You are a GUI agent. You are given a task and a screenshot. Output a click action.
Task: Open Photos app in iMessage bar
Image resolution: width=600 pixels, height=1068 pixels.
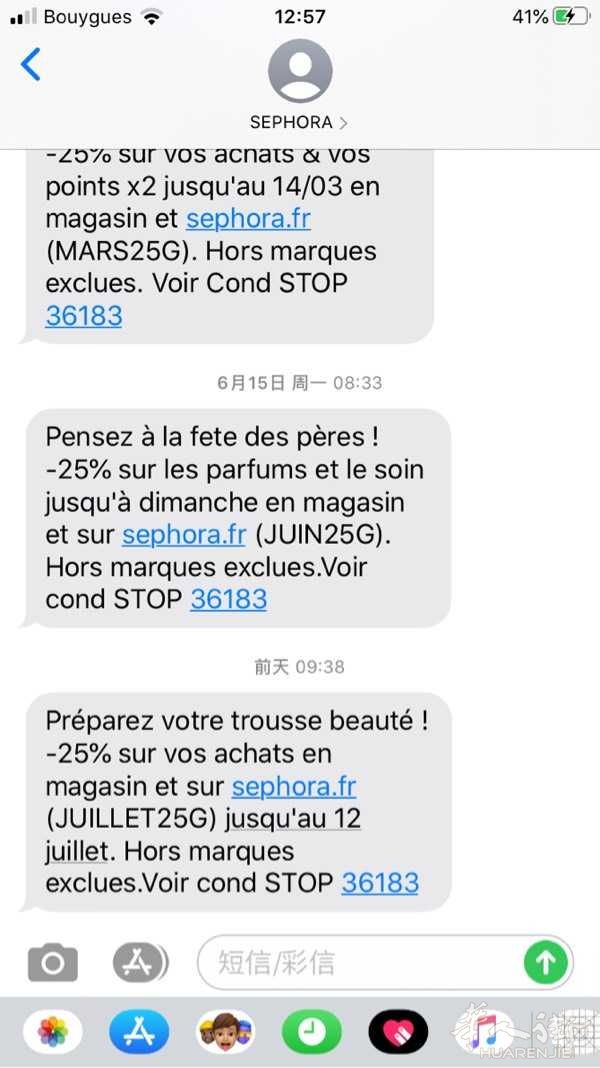coord(52,1033)
